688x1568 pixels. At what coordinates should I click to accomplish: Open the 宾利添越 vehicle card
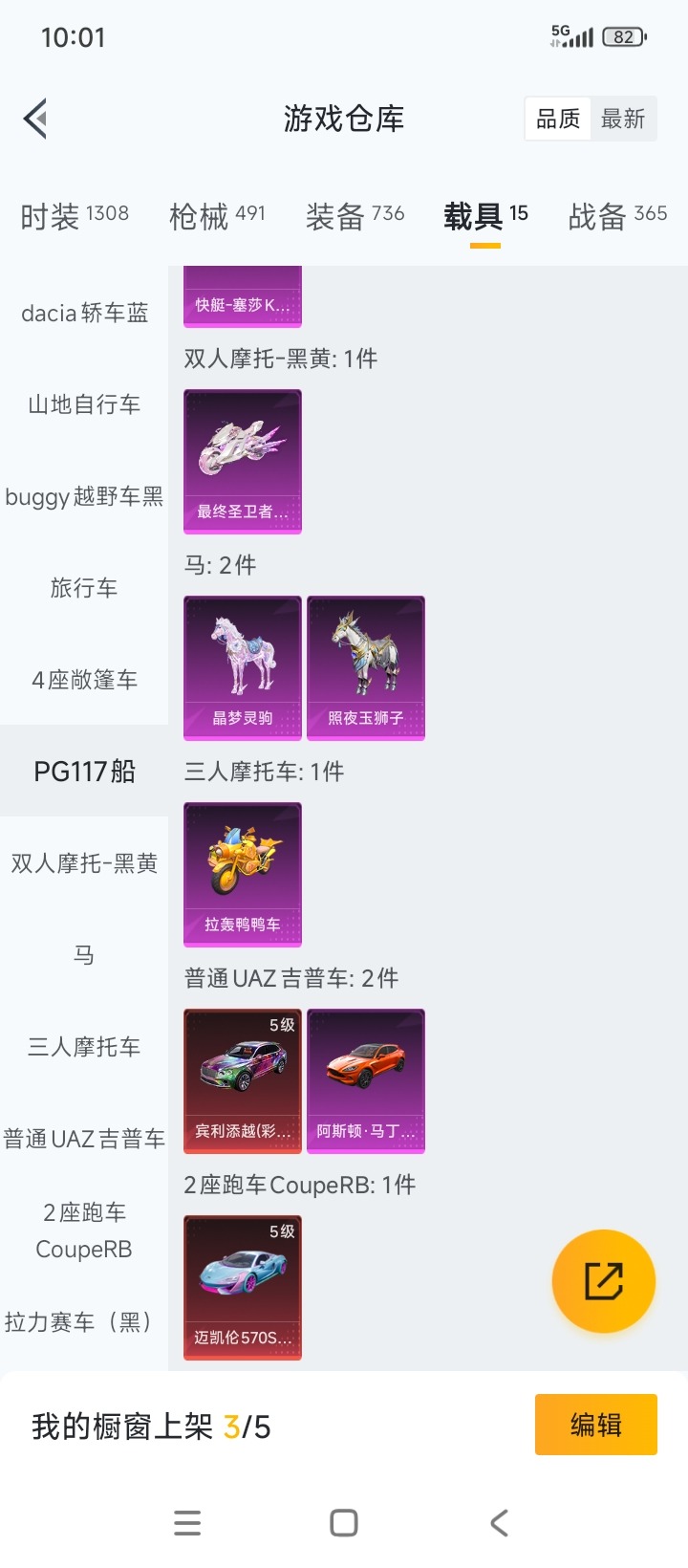pyautogui.click(x=243, y=1080)
